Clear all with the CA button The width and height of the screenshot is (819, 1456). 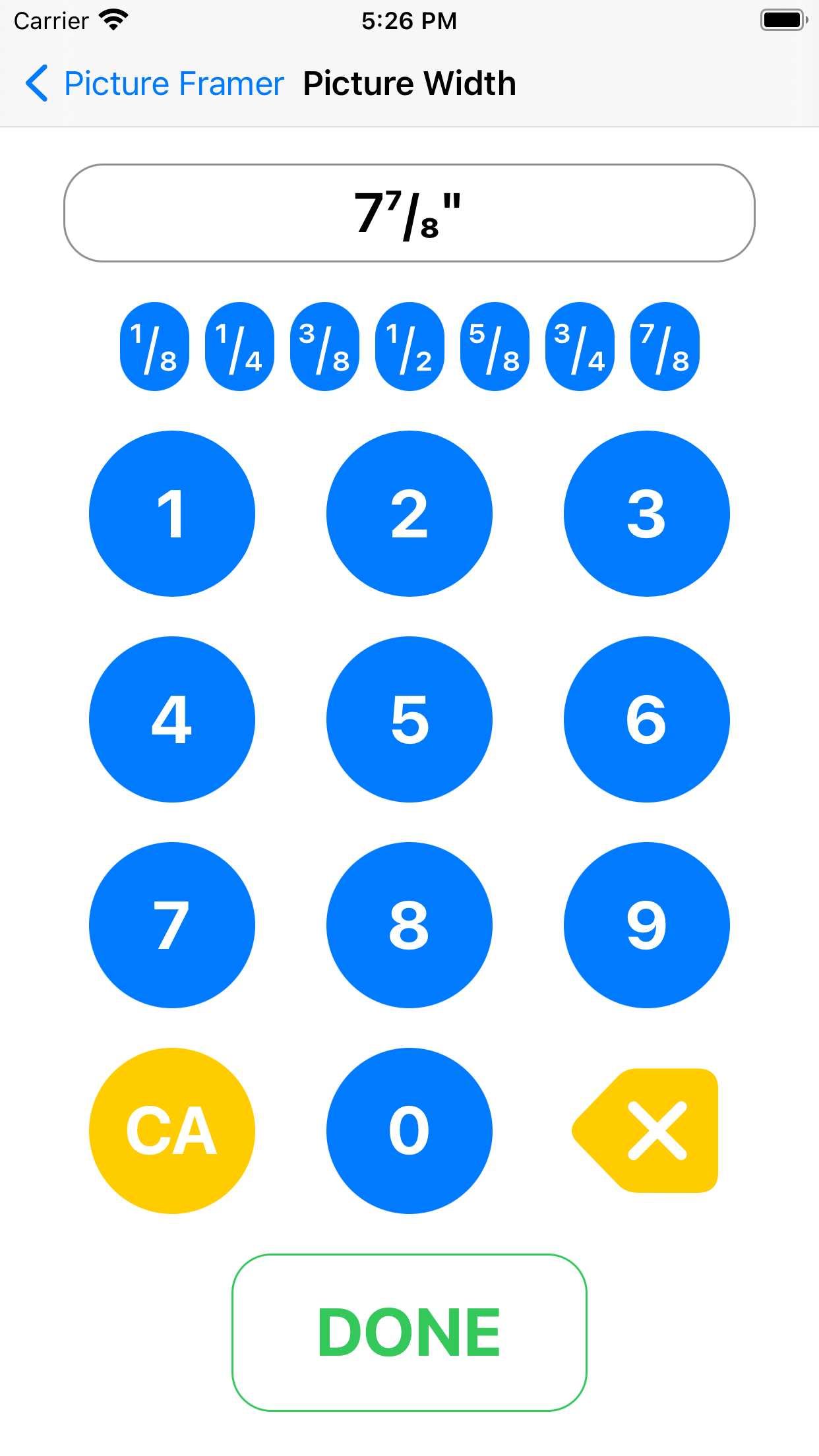(172, 1131)
